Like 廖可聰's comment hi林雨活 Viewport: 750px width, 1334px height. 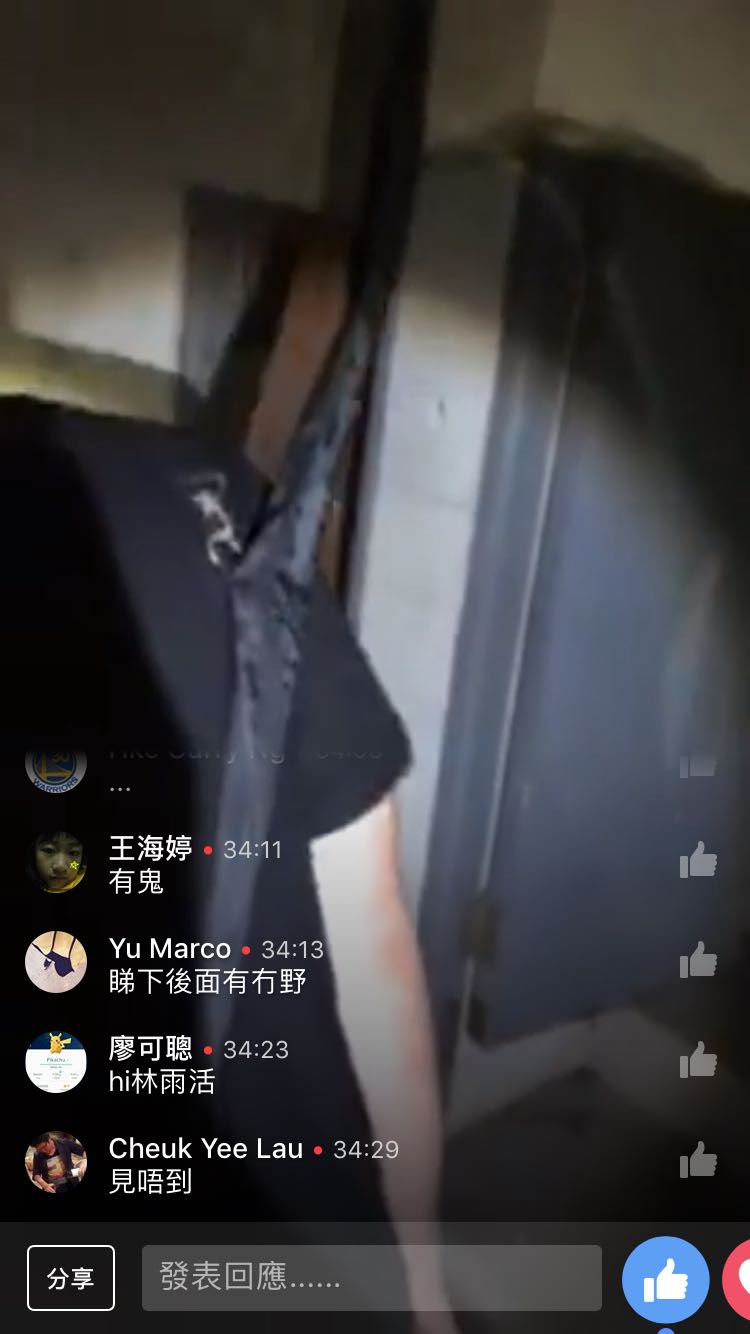[698, 1060]
